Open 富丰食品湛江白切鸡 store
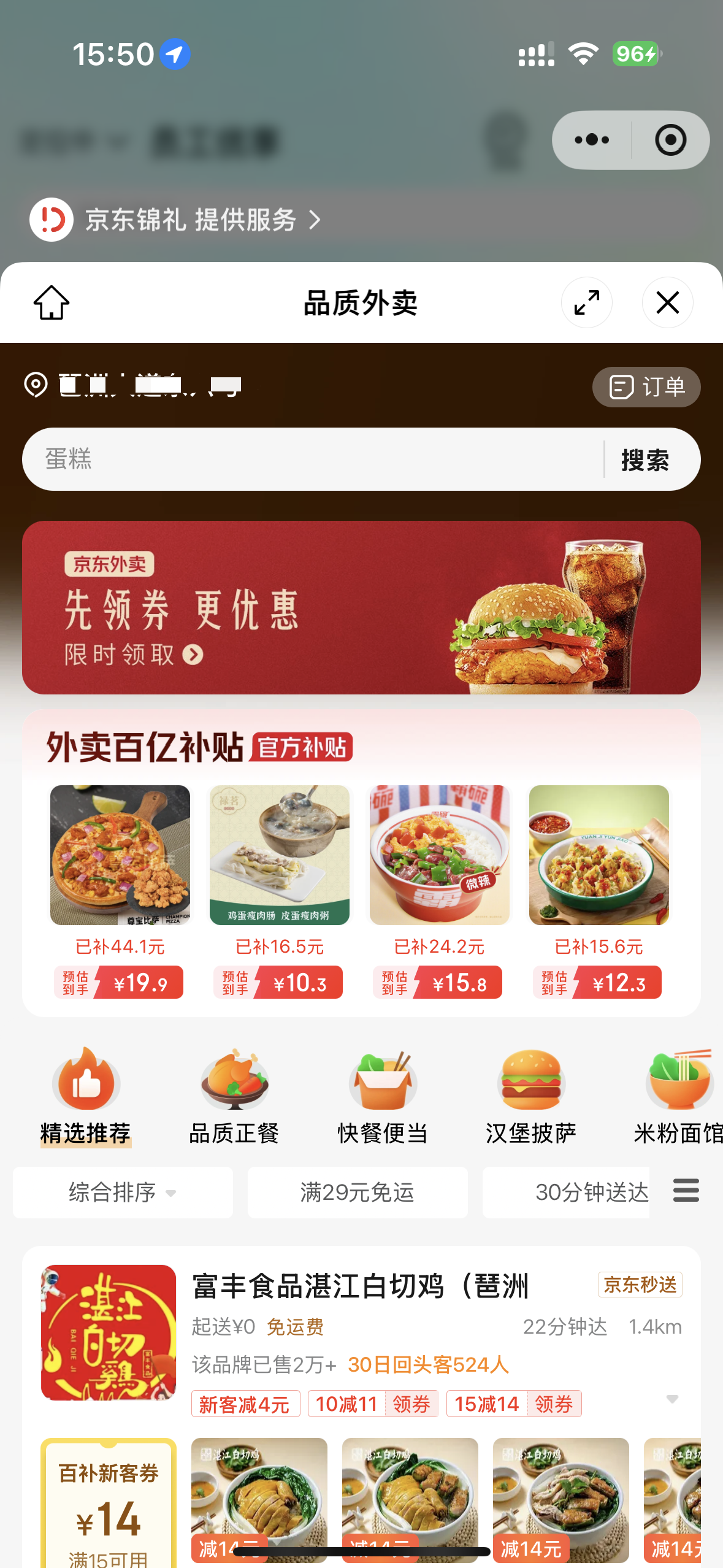The width and height of the screenshot is (723, 1568). (361, 1286)
